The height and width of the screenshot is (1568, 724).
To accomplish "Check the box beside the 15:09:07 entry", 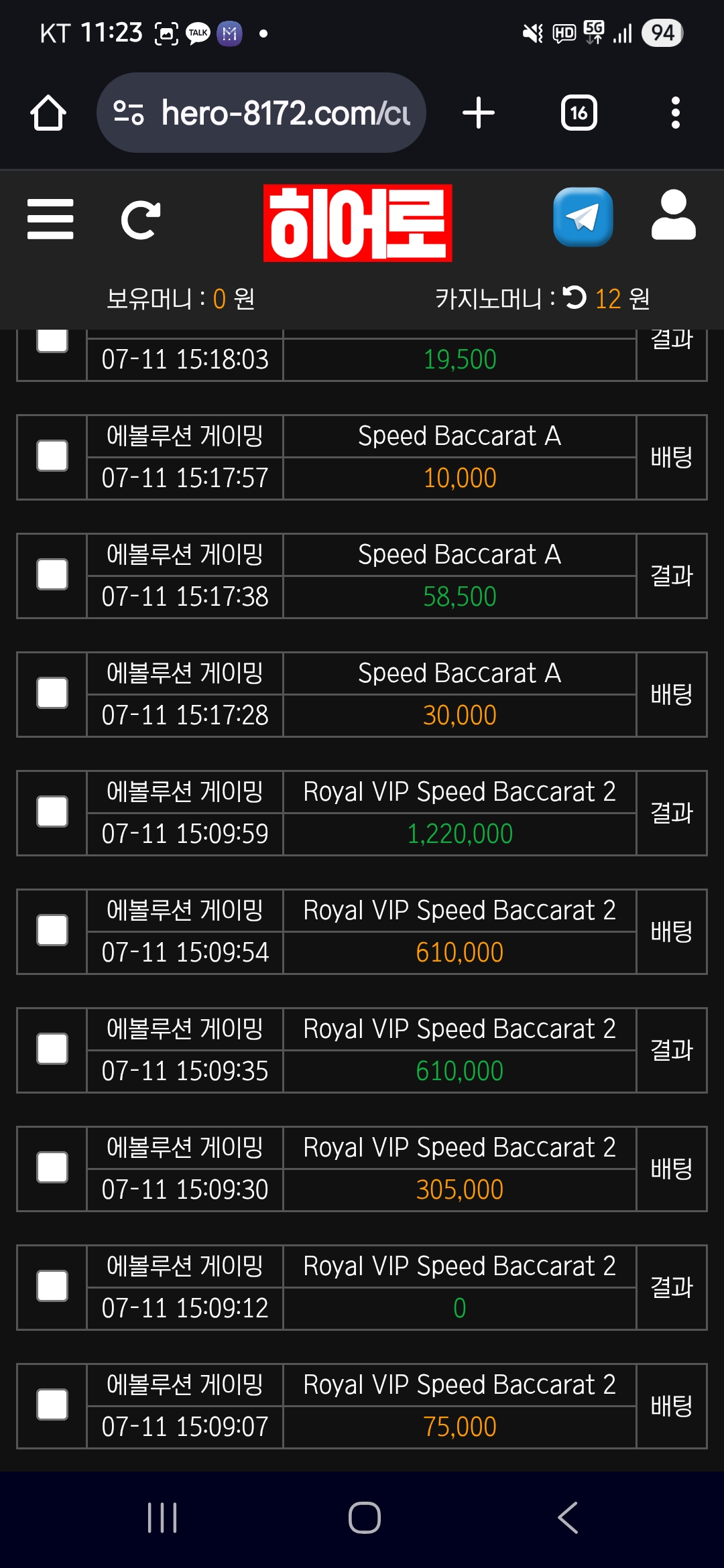I will tap(52, 1405).
